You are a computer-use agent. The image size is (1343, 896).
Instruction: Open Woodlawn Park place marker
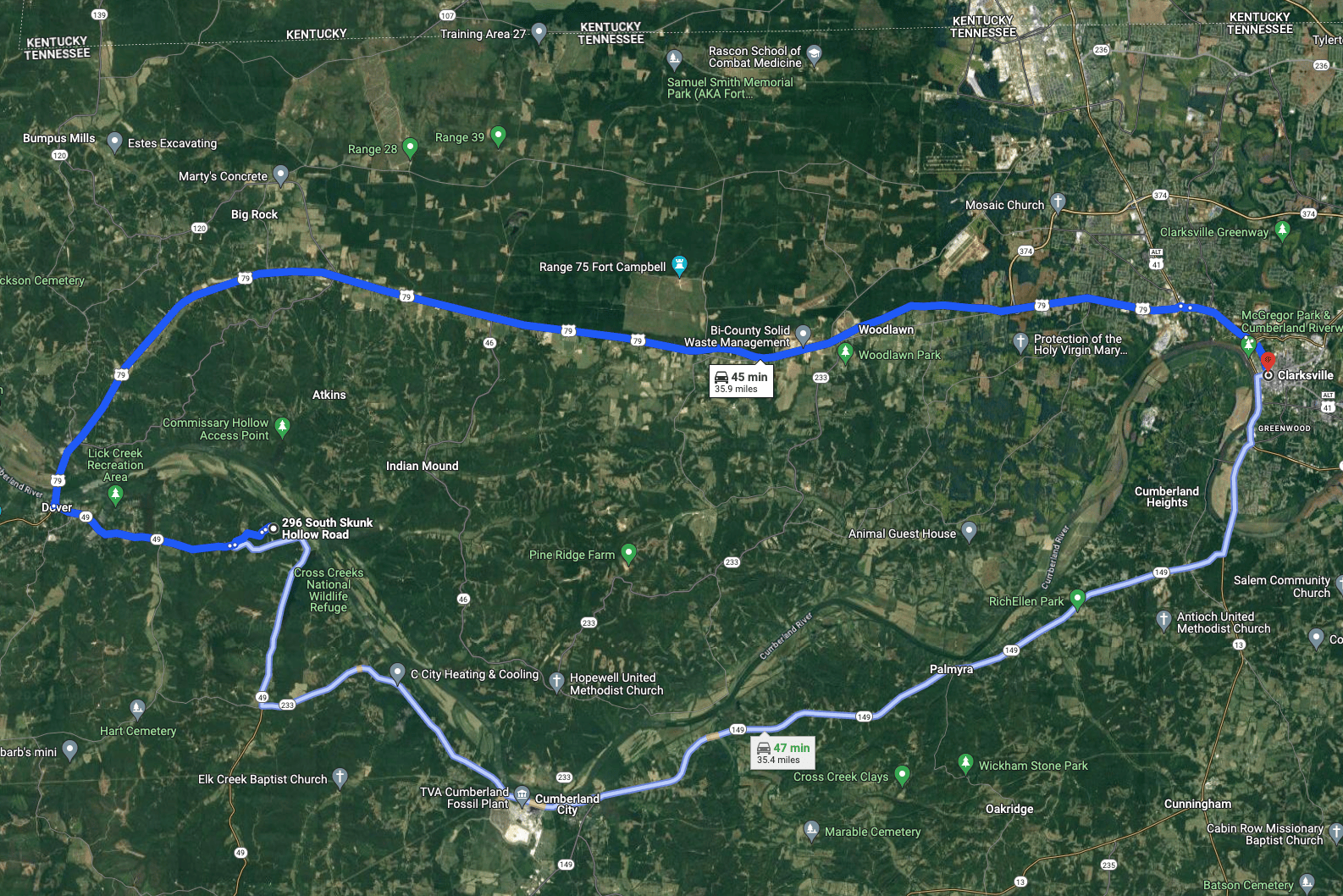[845, 352]
